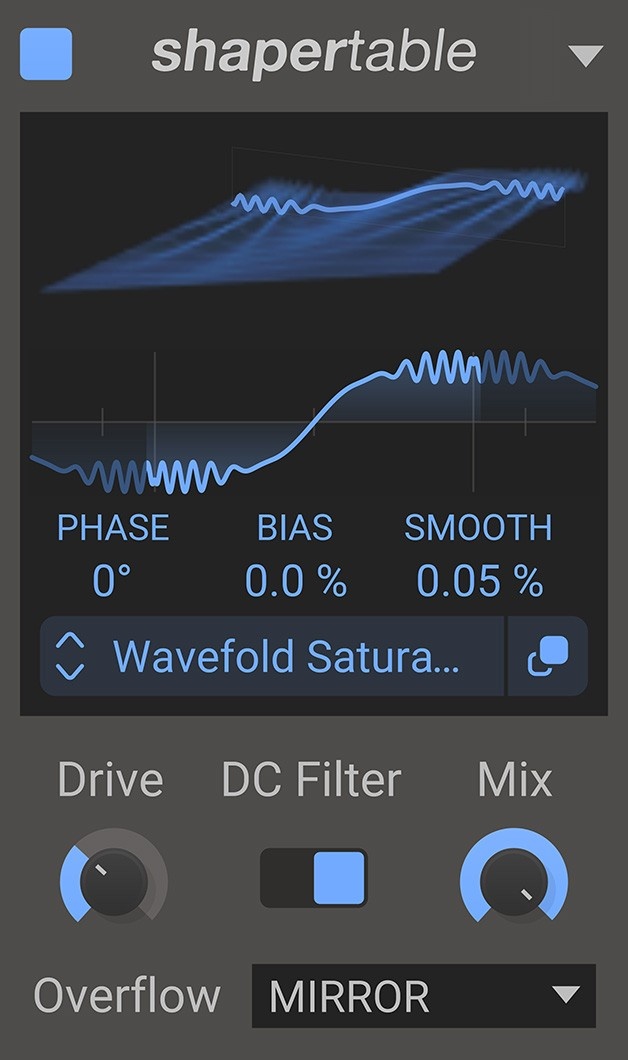
Task: Toggle the shapertable power button
Action: pos(46,54)
